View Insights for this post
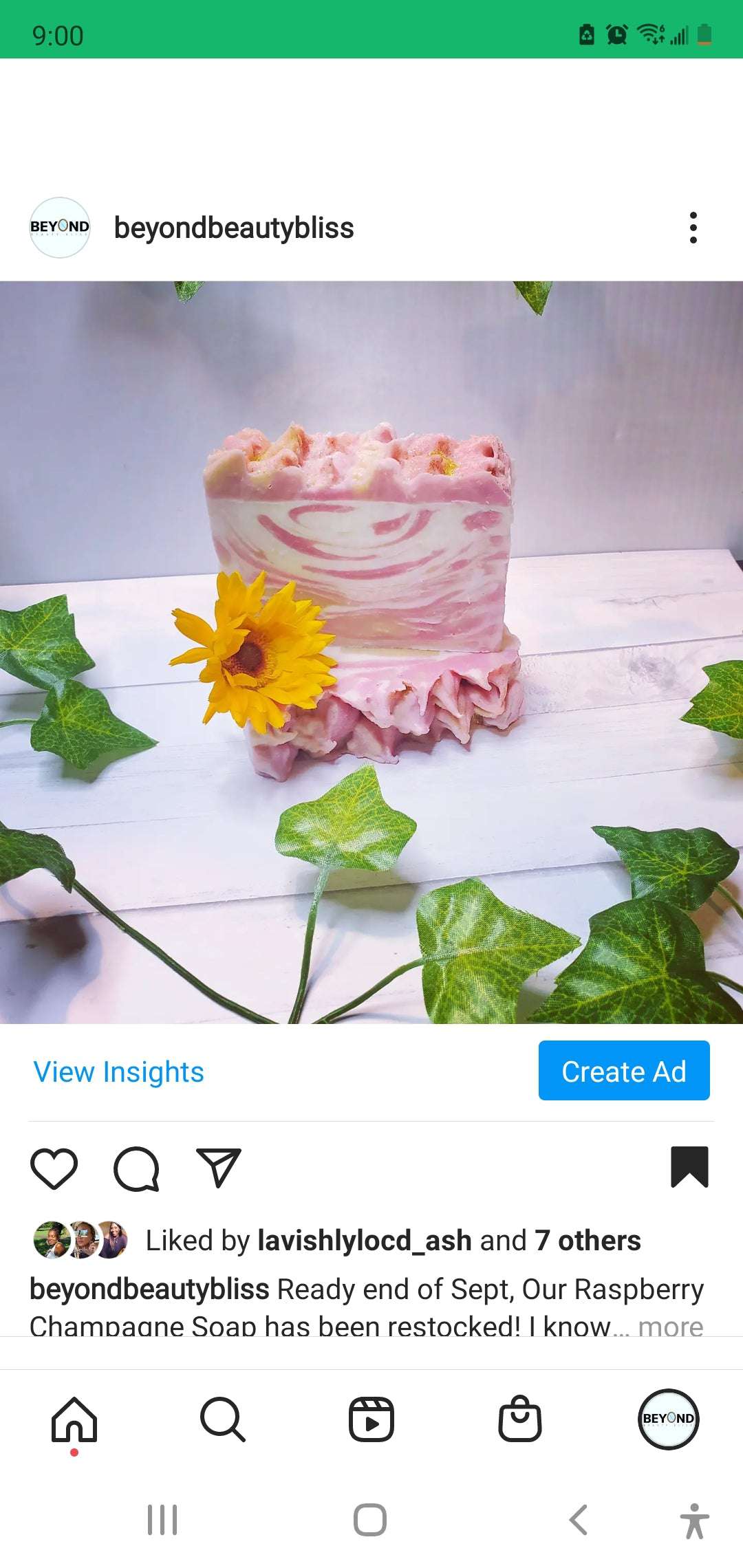This screenshot has height=1568, width=743. (118, 1071)
